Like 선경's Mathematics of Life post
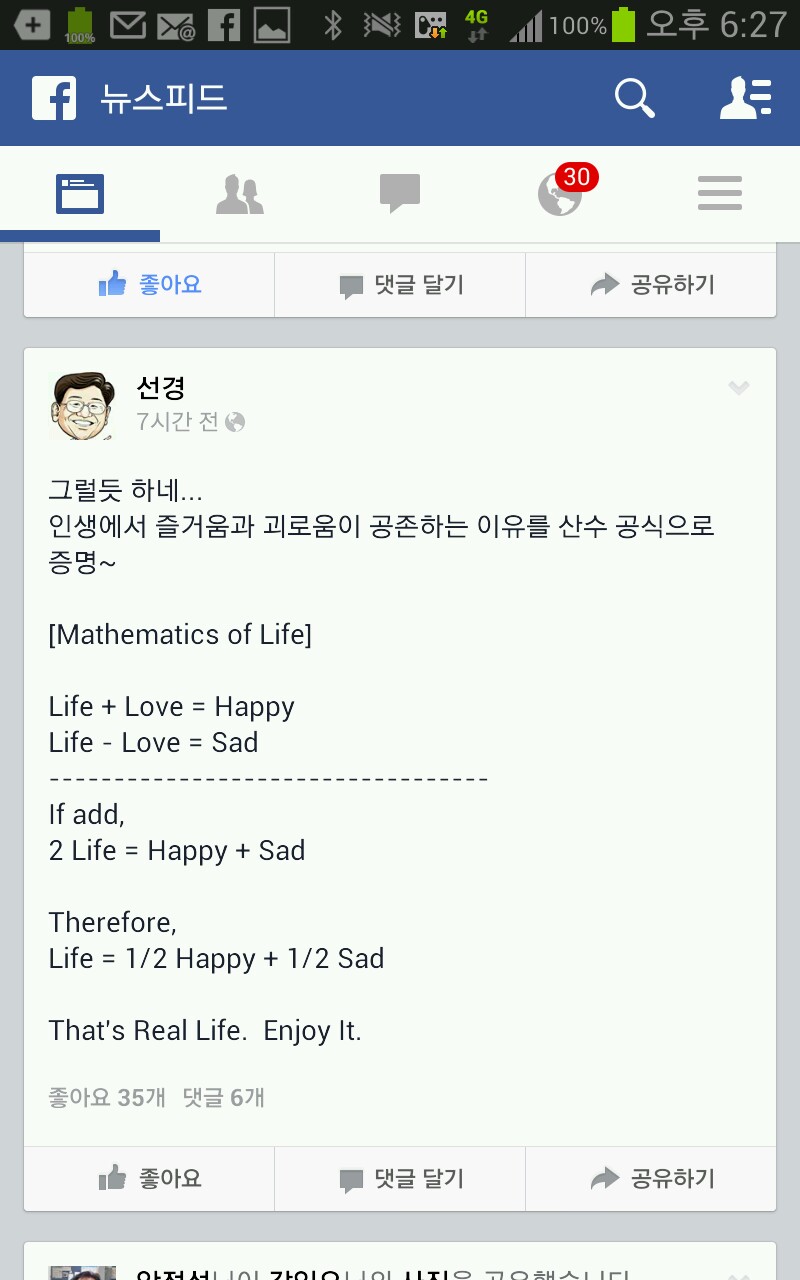This screenshot has height=1280, width=800. (x=150, y=1179)
